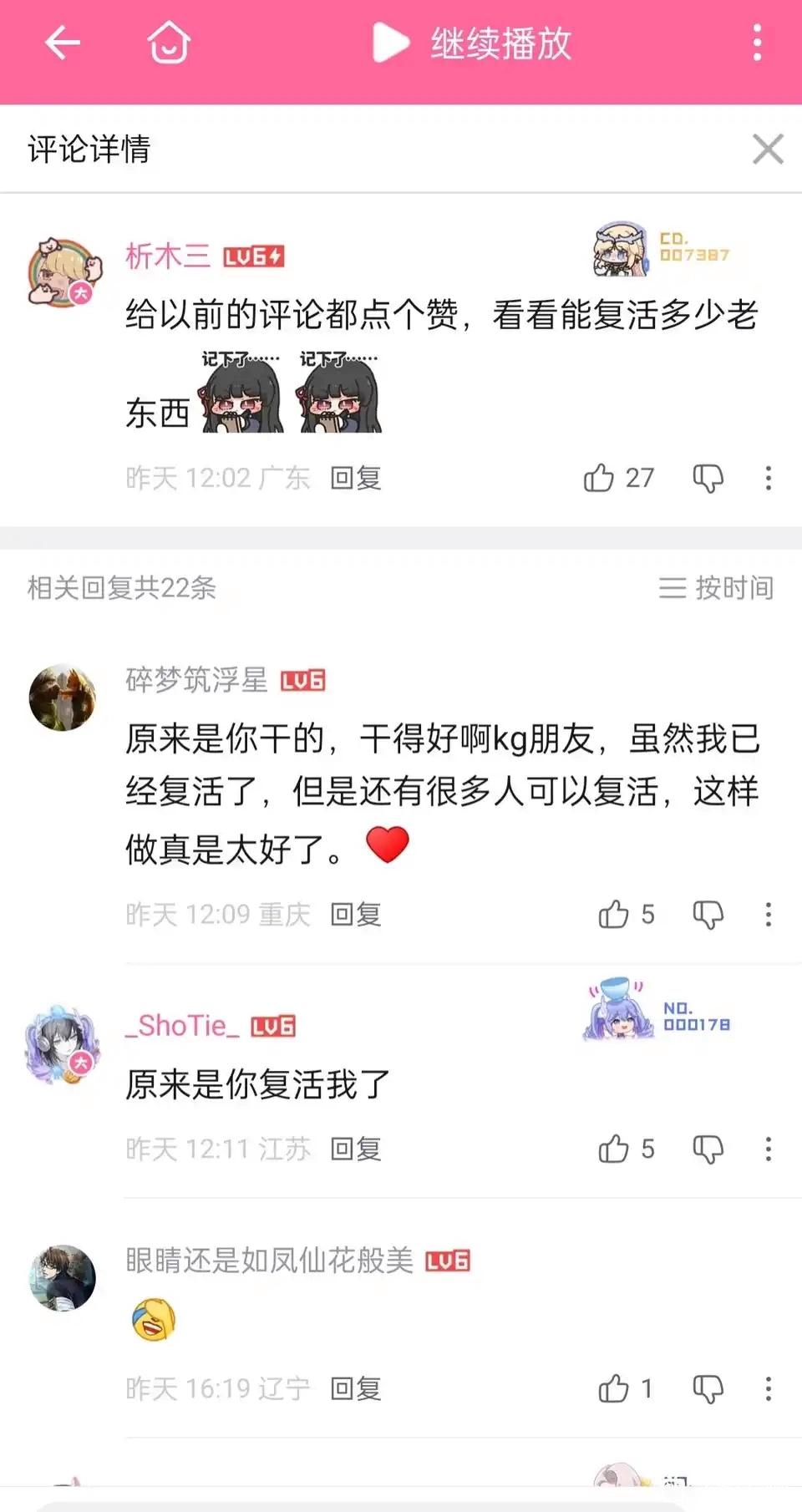
Task: Reply to 析木三's comment
Action: click(x=356, y=478)
